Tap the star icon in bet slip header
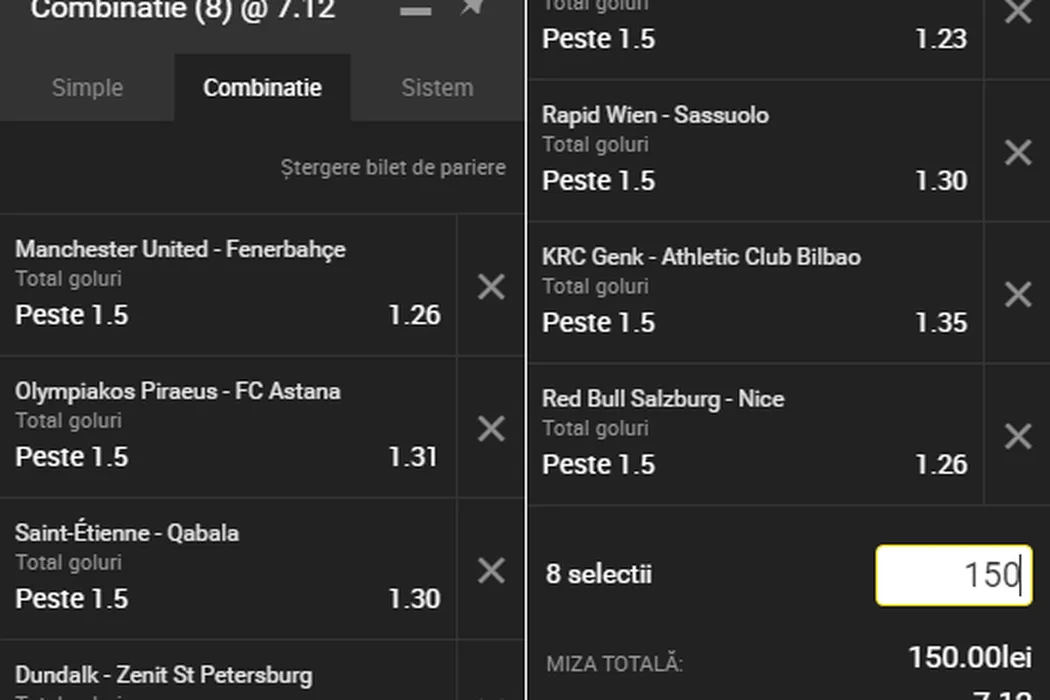1050x700 pixels. [472, 8]
